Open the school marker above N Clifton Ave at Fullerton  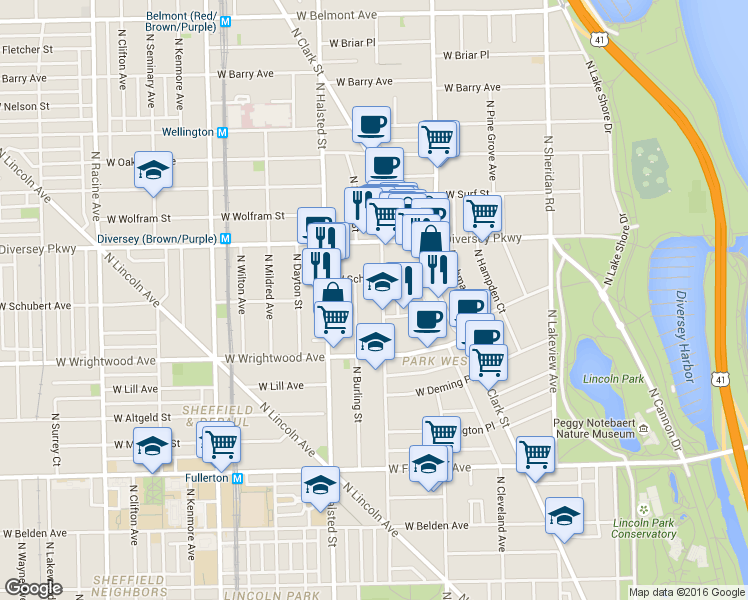[x=152, y=448]
